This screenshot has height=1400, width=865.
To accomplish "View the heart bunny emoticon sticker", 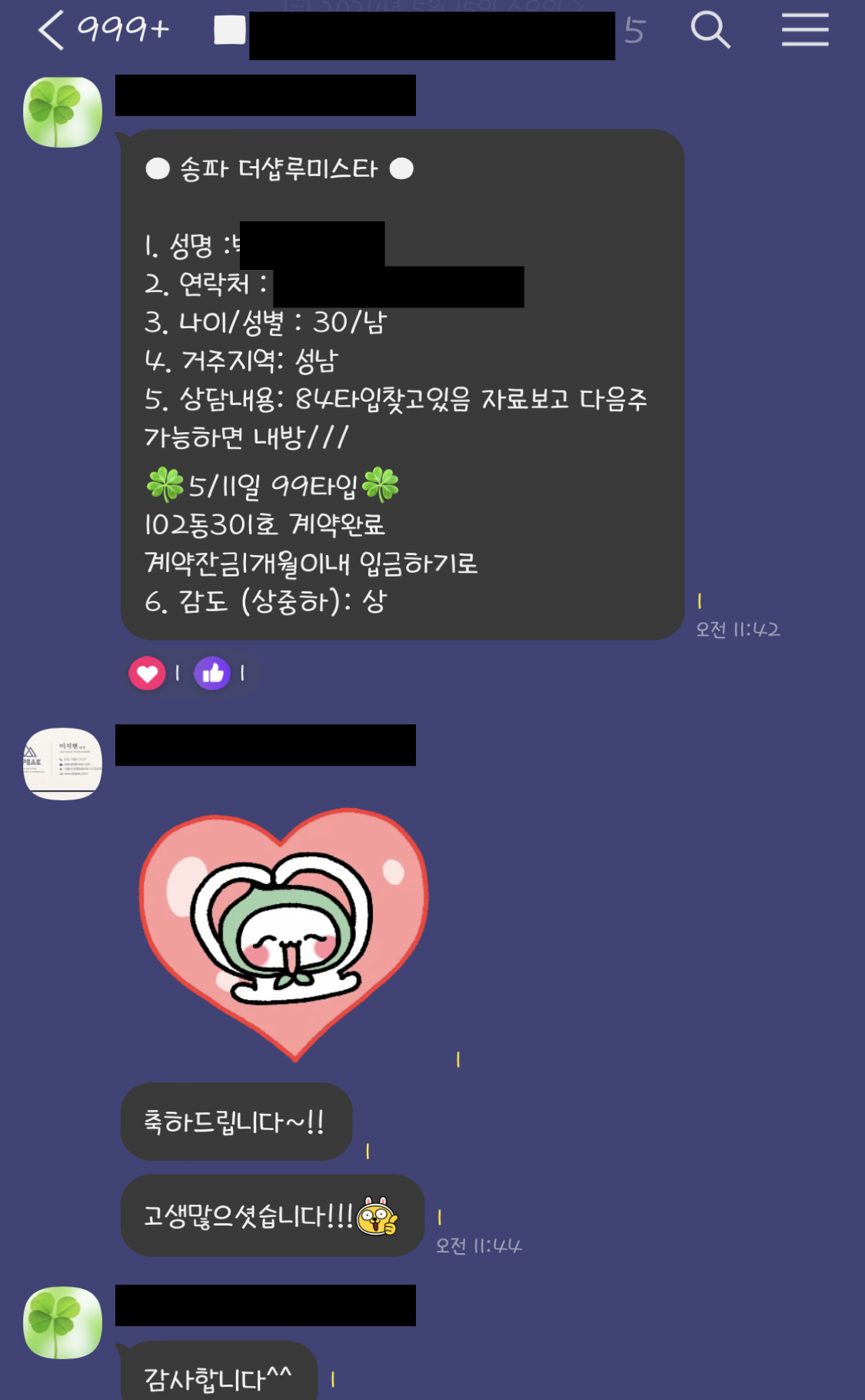I will tap(283, 933).
